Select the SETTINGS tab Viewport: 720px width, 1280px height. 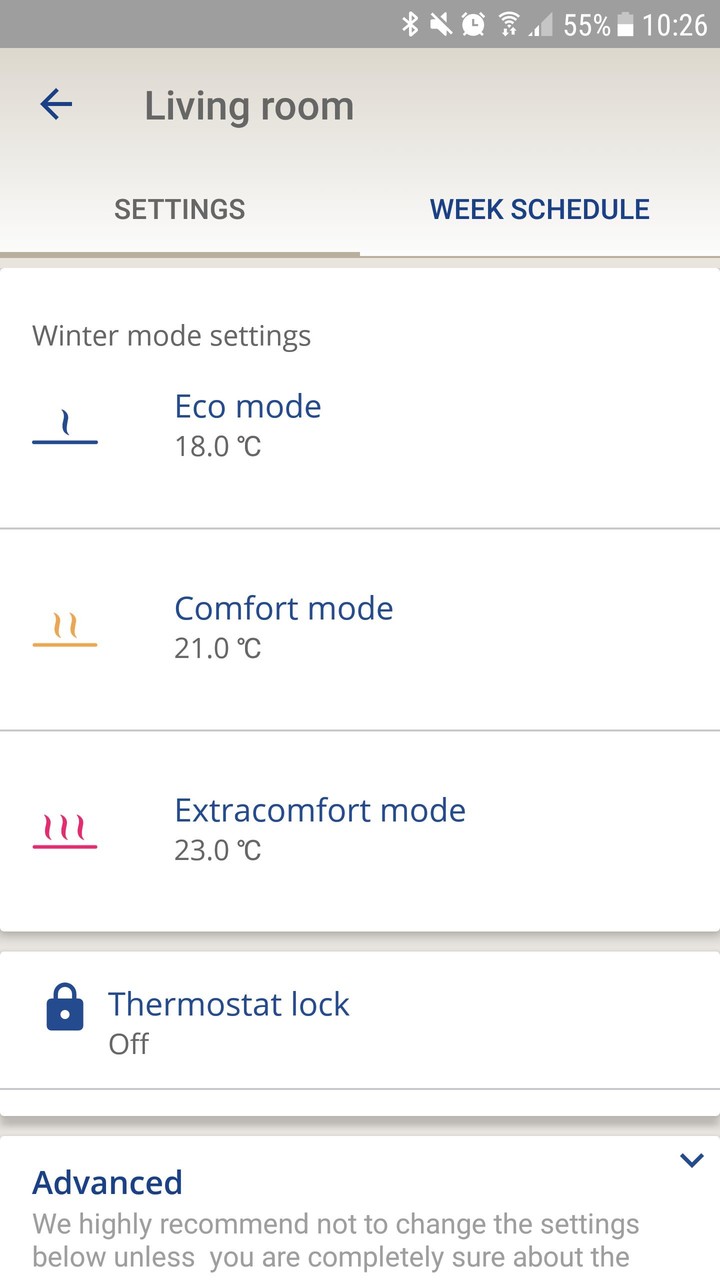point(179,209)
